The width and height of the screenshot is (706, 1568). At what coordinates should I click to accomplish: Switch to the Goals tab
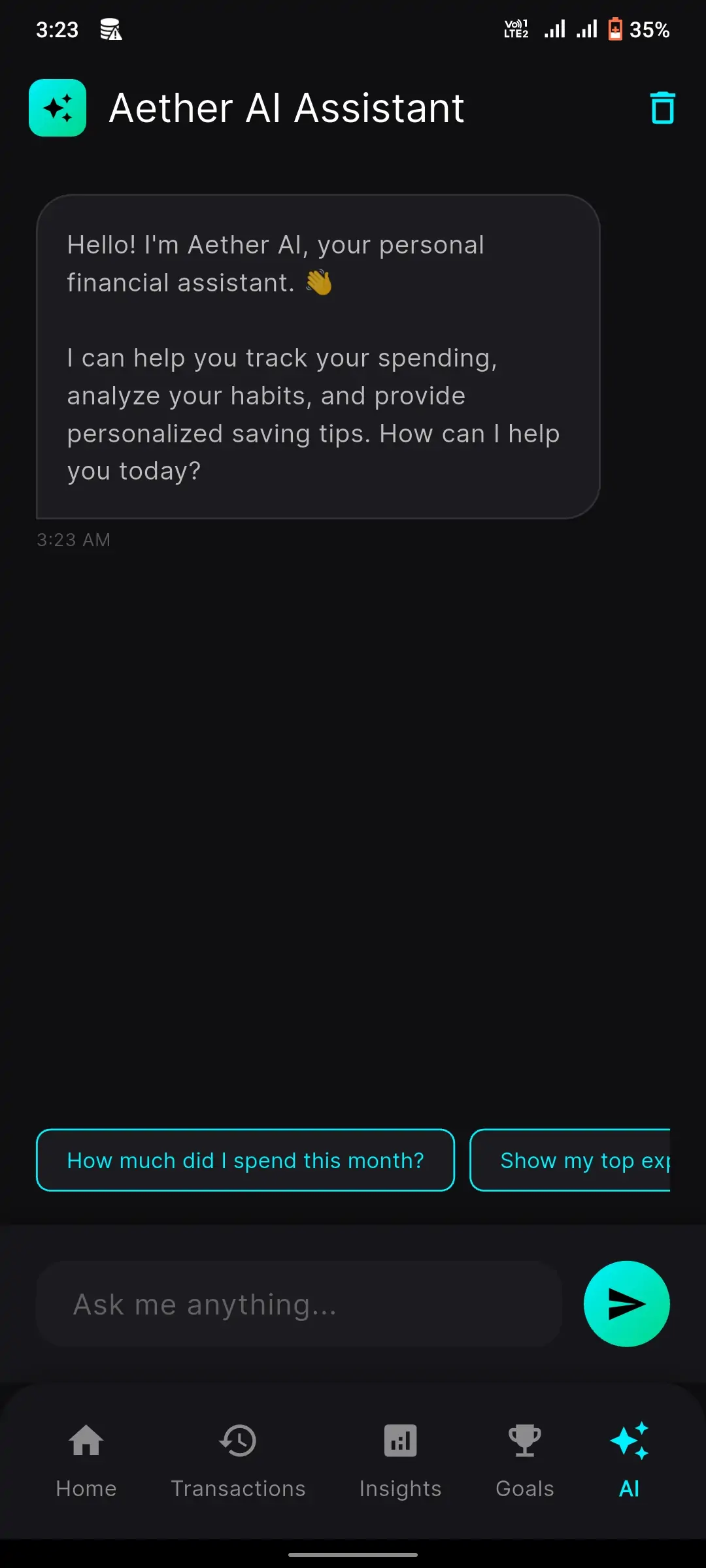pyautogui.click(x=524, y=1461)
